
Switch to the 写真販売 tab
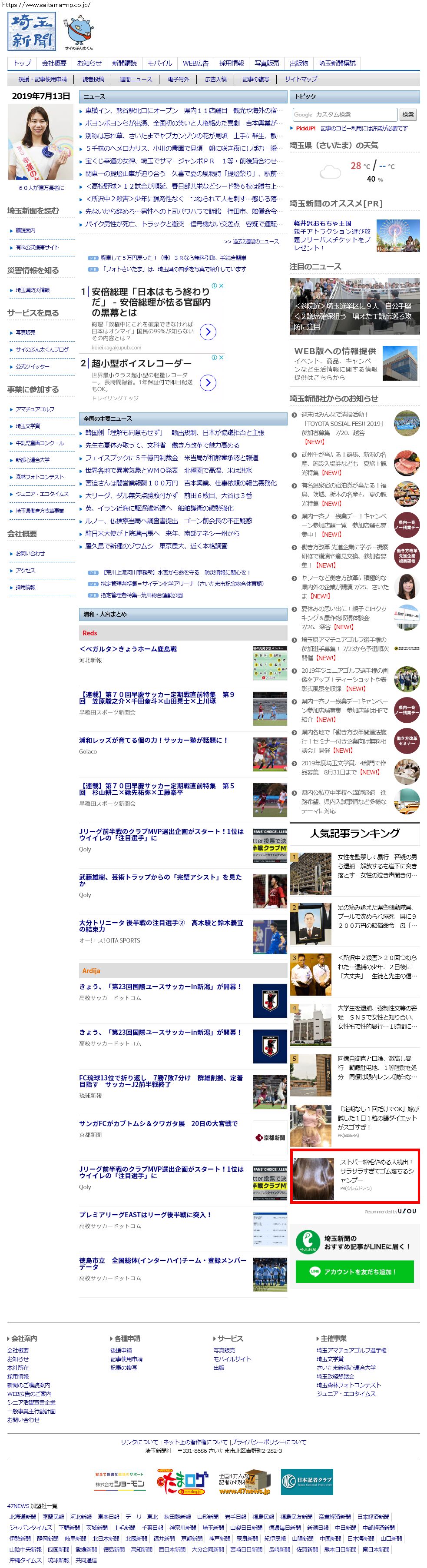tap(266, 63)
